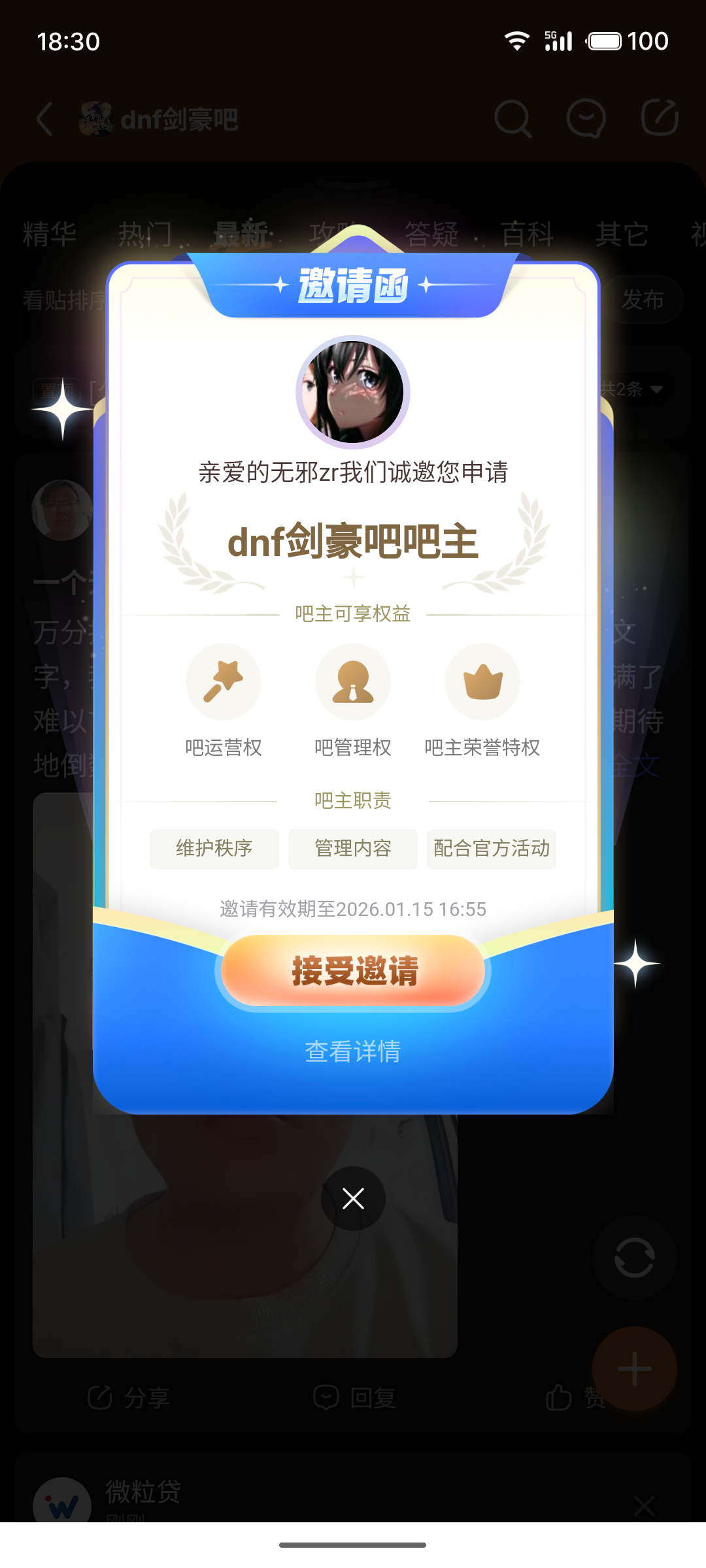
Task: Accept the bar owner invitation
Action: pyautogui.click(x=353, y=971)
